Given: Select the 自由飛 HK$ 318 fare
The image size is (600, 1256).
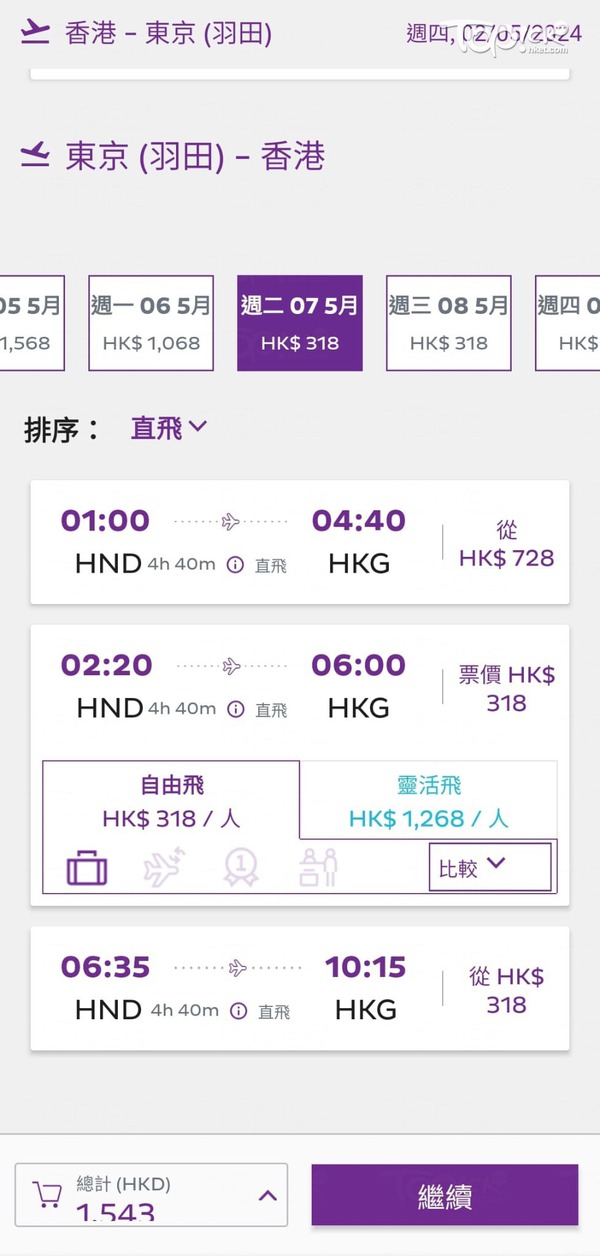Looking at the screenshot, I should tap(171, 800).
